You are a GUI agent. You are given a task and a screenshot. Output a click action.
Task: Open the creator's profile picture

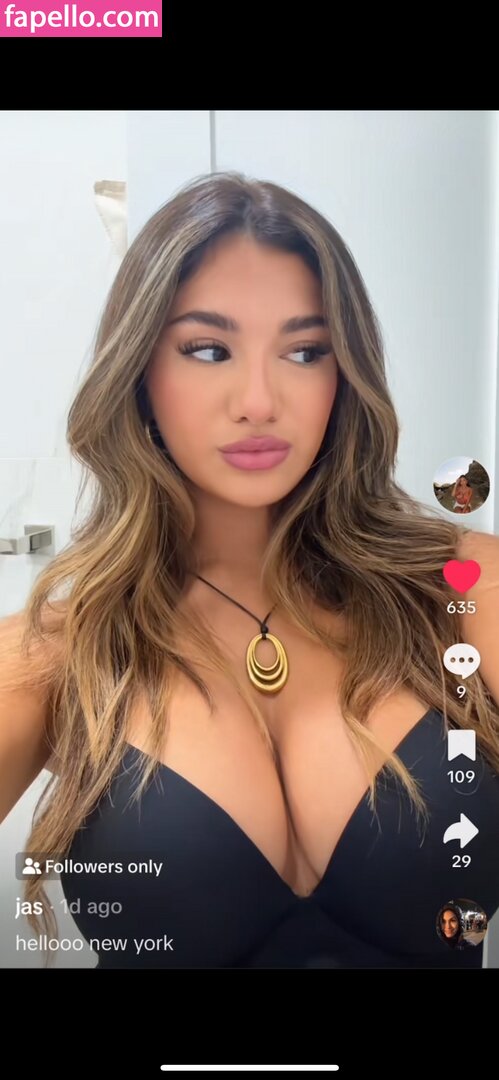click(x=461, y=485)
